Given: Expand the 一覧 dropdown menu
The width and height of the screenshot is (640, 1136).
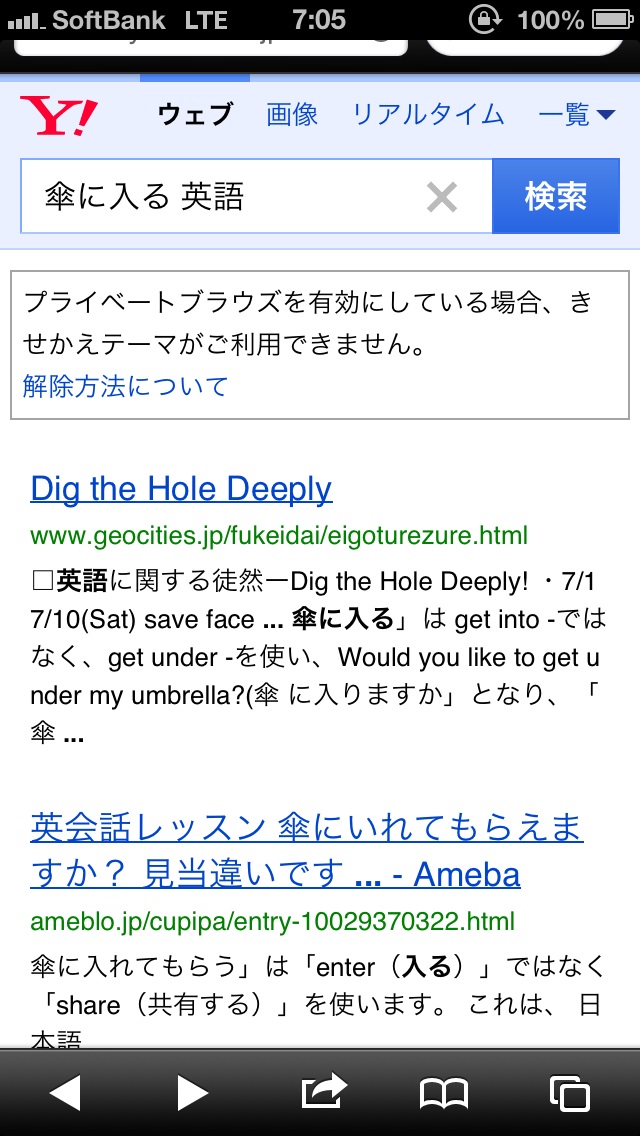Looking at the screenshot, I should pyautogui.click(x=576, y=115).
